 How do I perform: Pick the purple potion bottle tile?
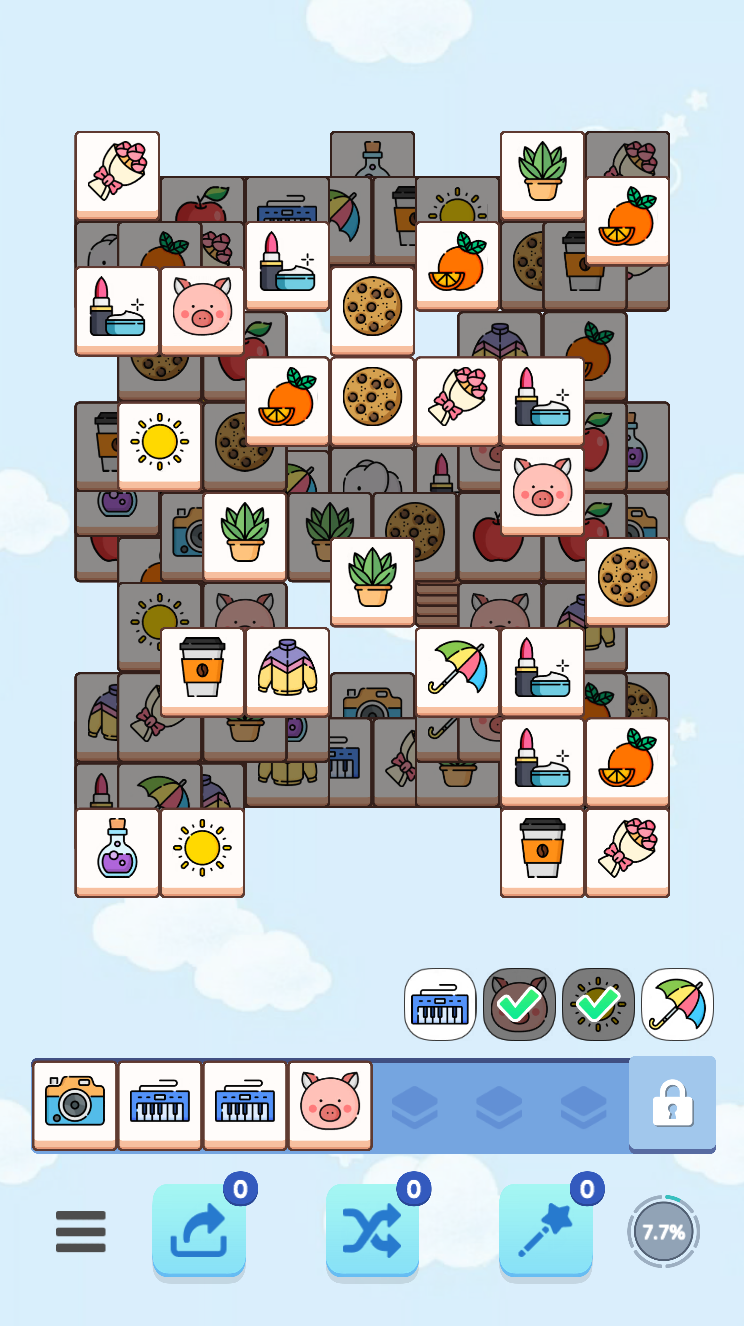117,851
